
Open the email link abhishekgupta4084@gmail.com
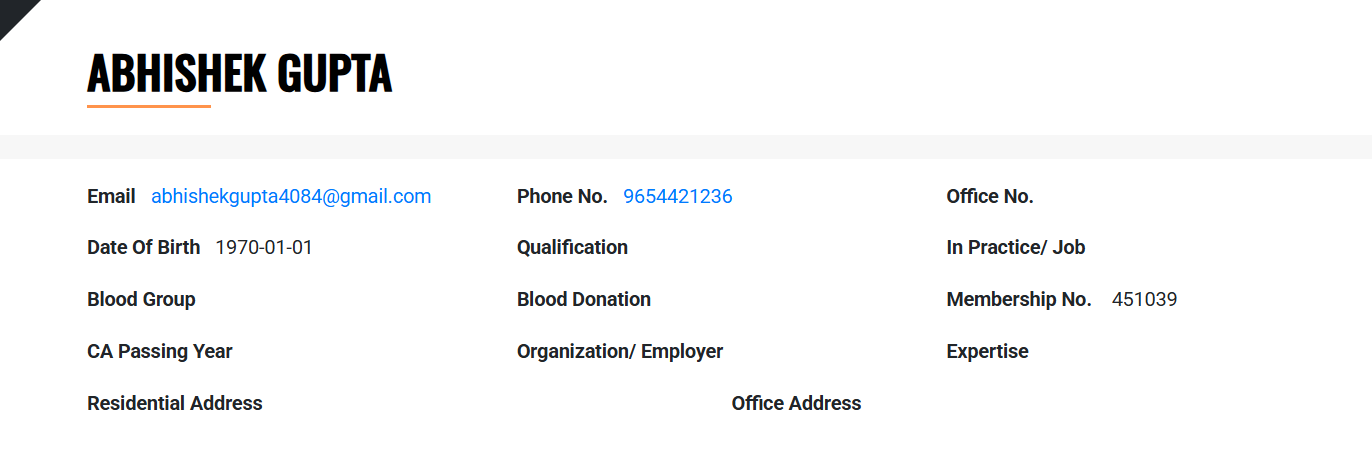291,197
